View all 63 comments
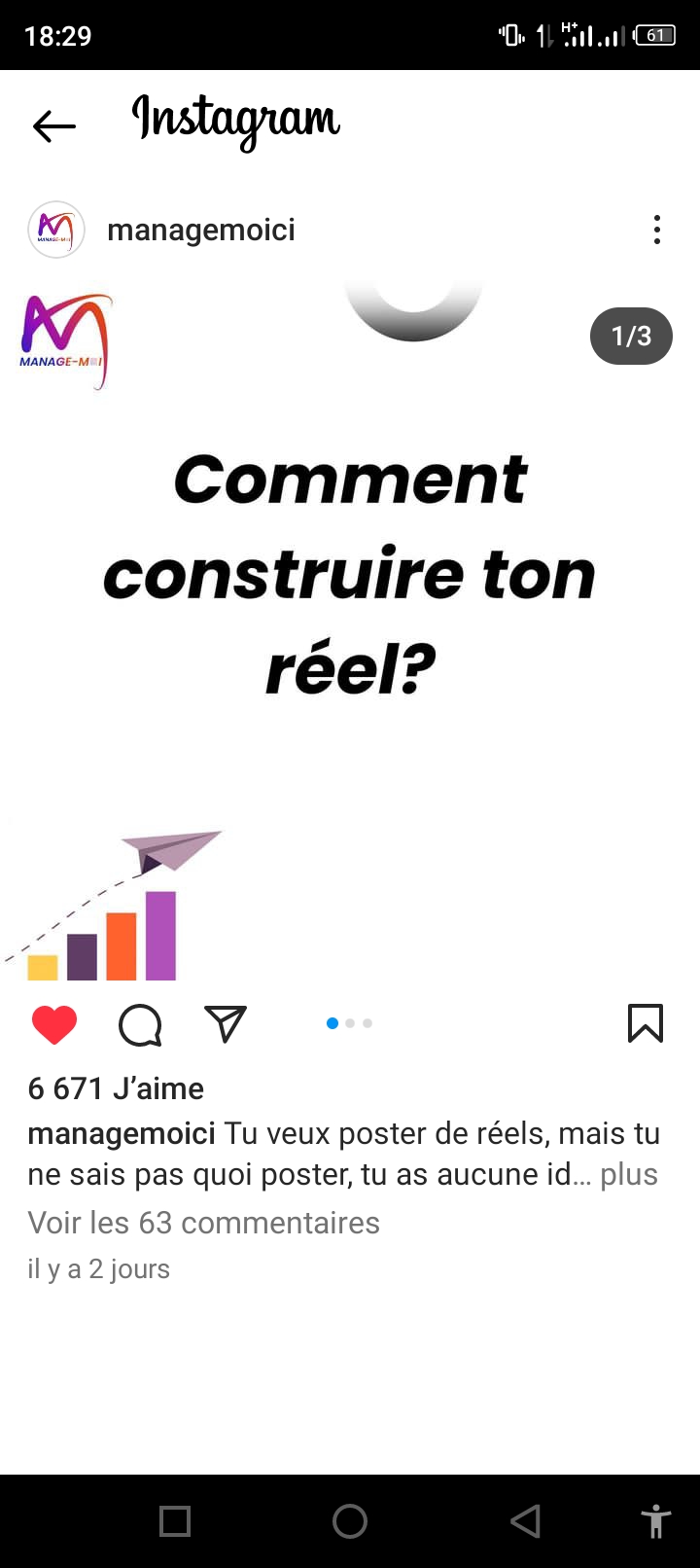Screen dimensions: 700x1568 203,1223
